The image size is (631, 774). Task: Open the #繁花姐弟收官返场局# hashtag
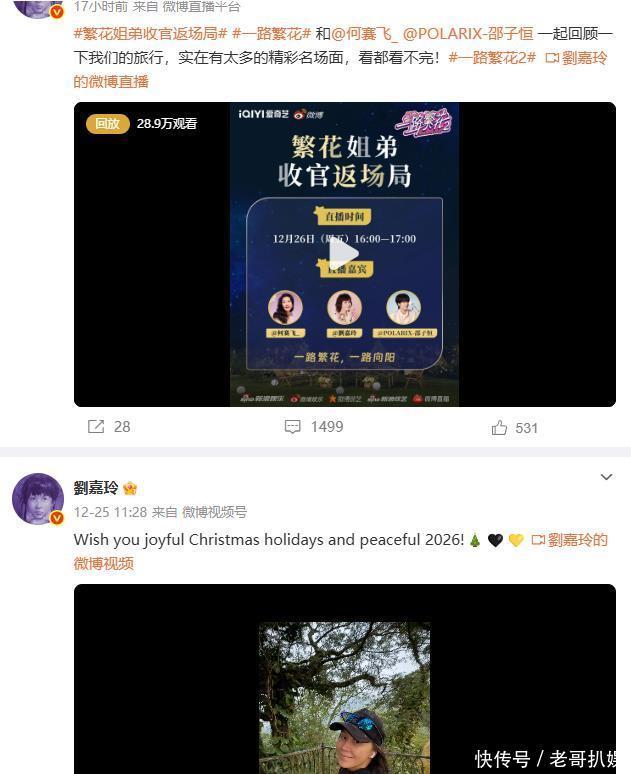pyautogui.click(x=150, y=34)
